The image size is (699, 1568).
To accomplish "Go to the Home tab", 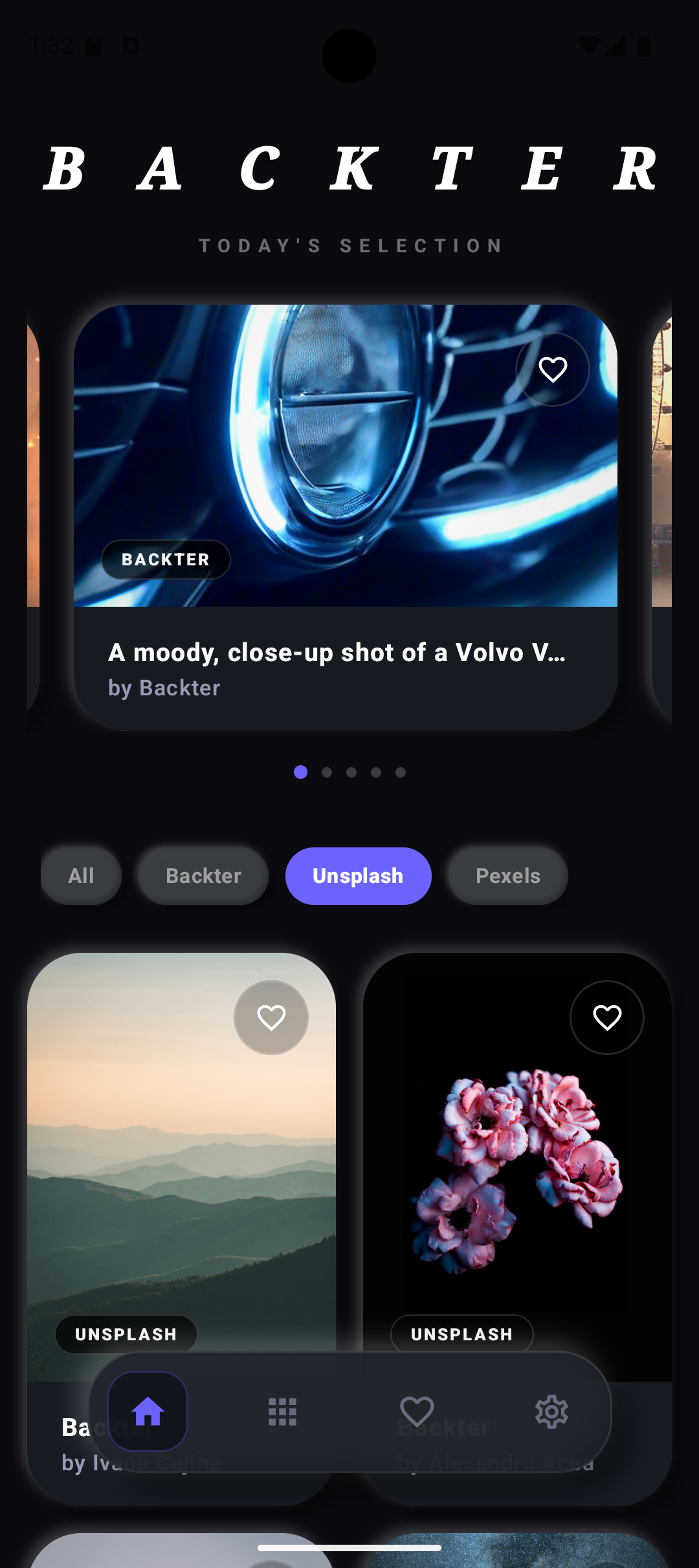I will tap(148, 1411).
